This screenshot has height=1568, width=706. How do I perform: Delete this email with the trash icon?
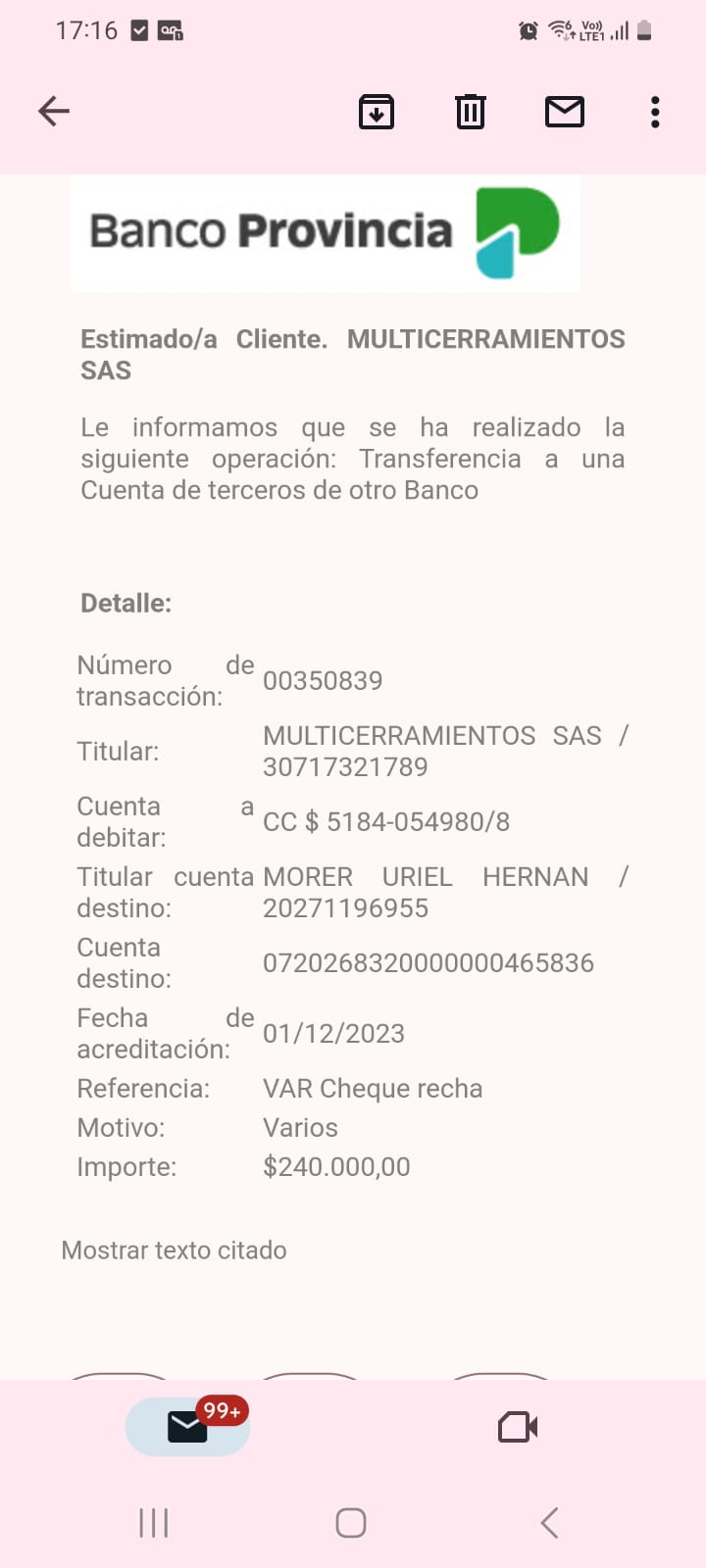pos(471,112)
